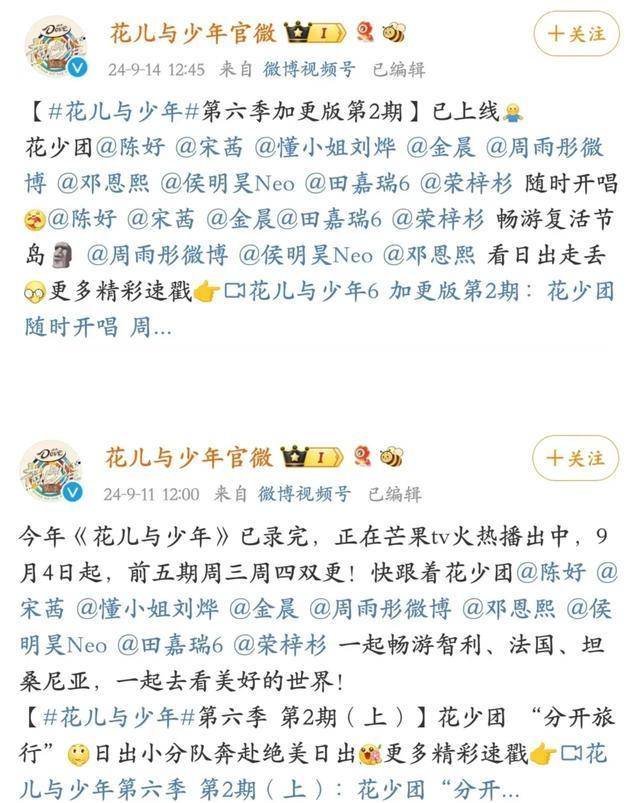Follow 花儿与少年官微 on the 24-9-14 post
Image resolution: width=640 pixels, height=803 pixels.
click(x=574, y=33)
